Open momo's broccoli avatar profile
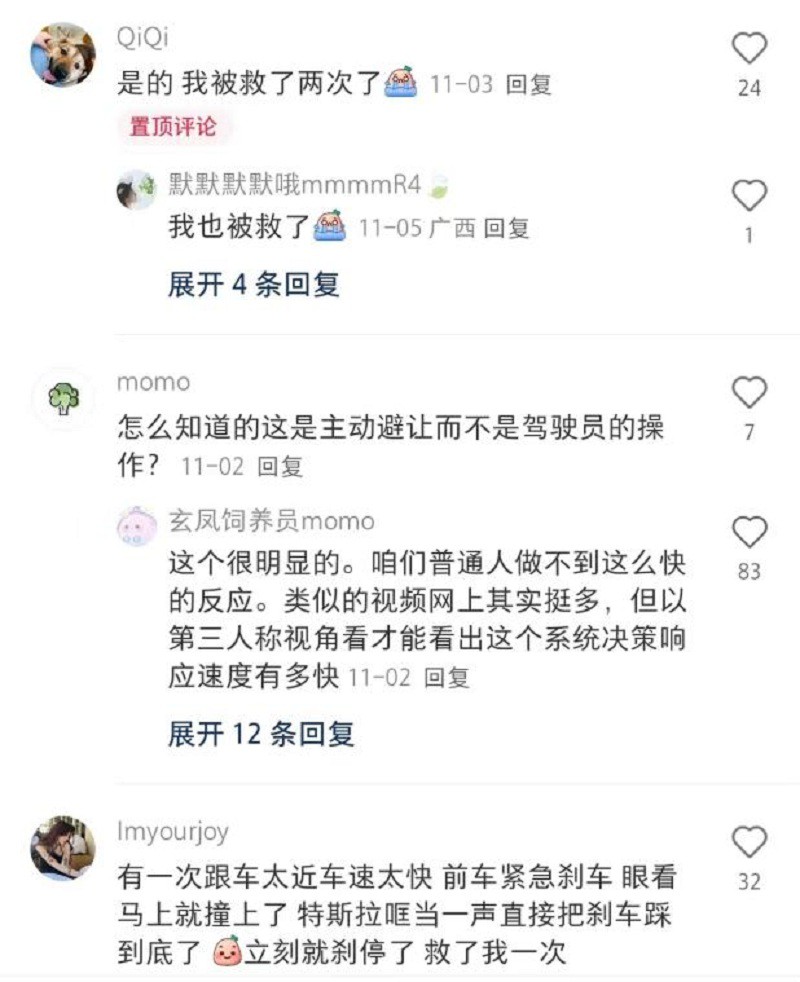 coord(63,400)
